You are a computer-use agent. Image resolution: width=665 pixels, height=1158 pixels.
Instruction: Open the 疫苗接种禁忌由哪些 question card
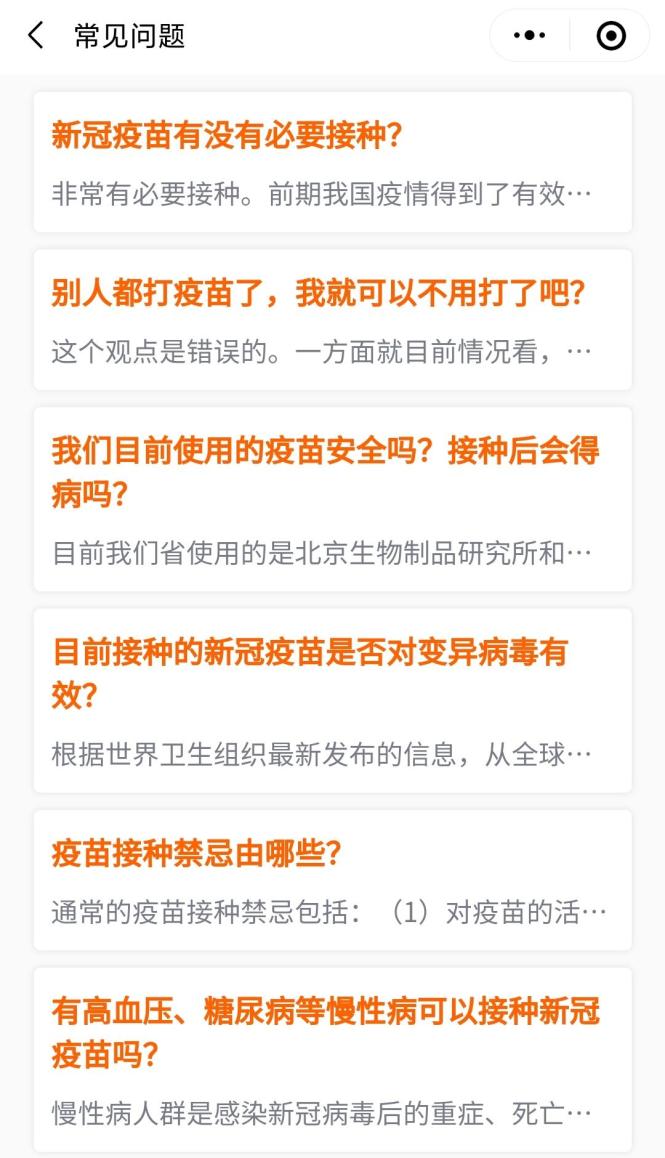click(332, 880)
